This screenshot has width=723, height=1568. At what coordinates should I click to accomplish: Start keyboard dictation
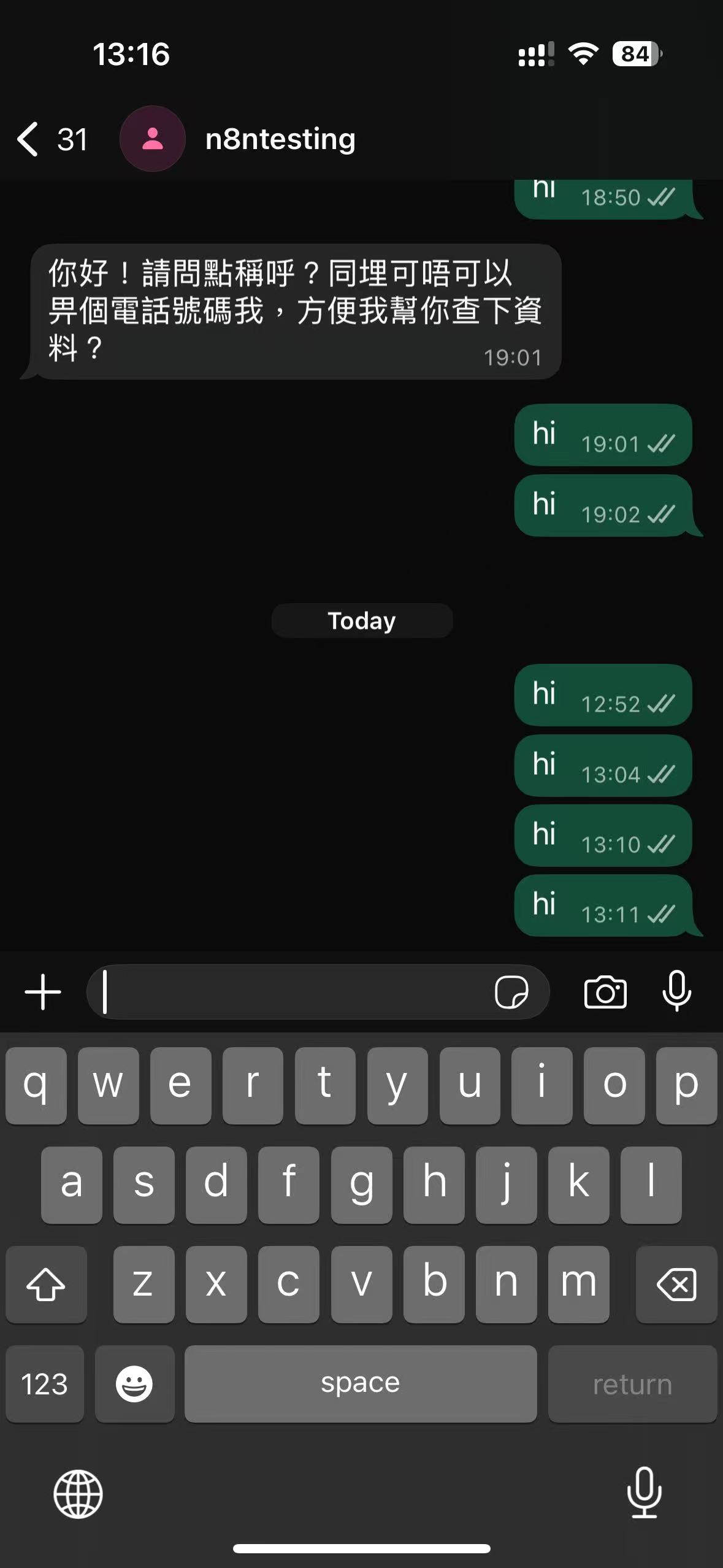644,1493
